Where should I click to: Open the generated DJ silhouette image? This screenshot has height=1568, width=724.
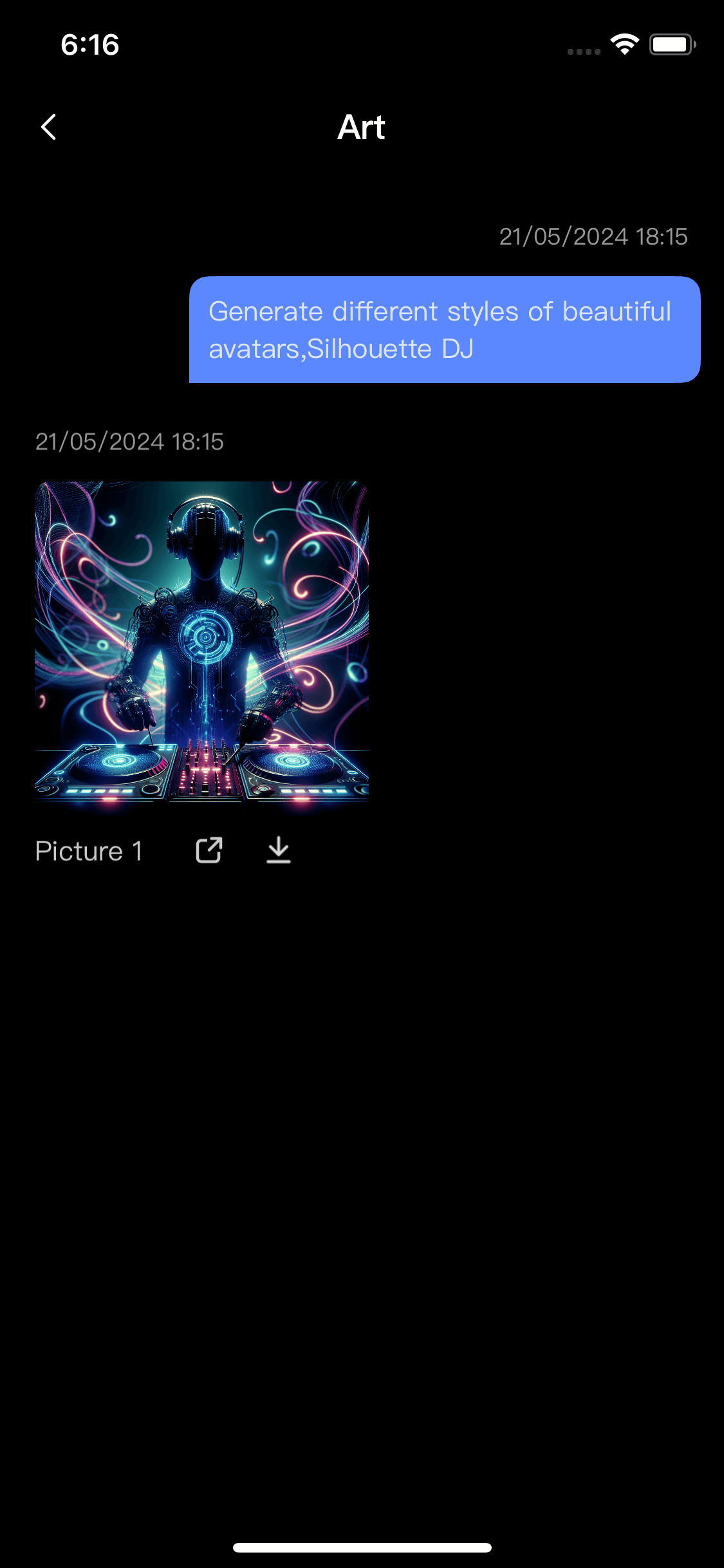[201, 643]
